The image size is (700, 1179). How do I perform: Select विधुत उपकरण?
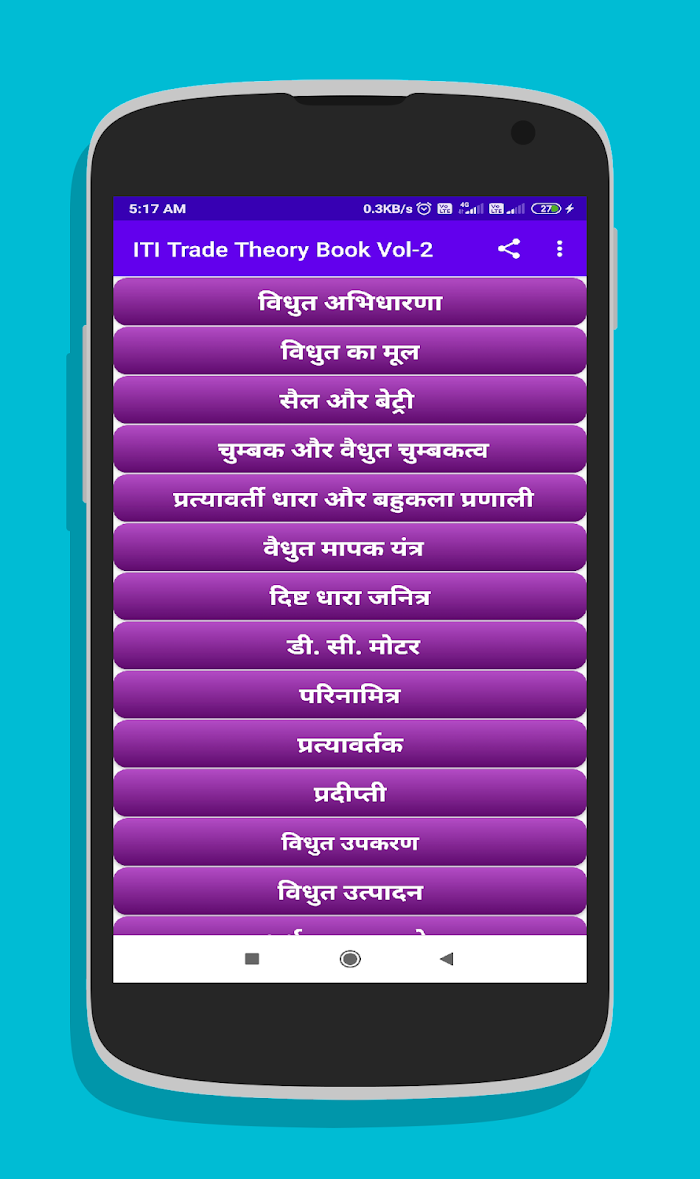point(350,842)
